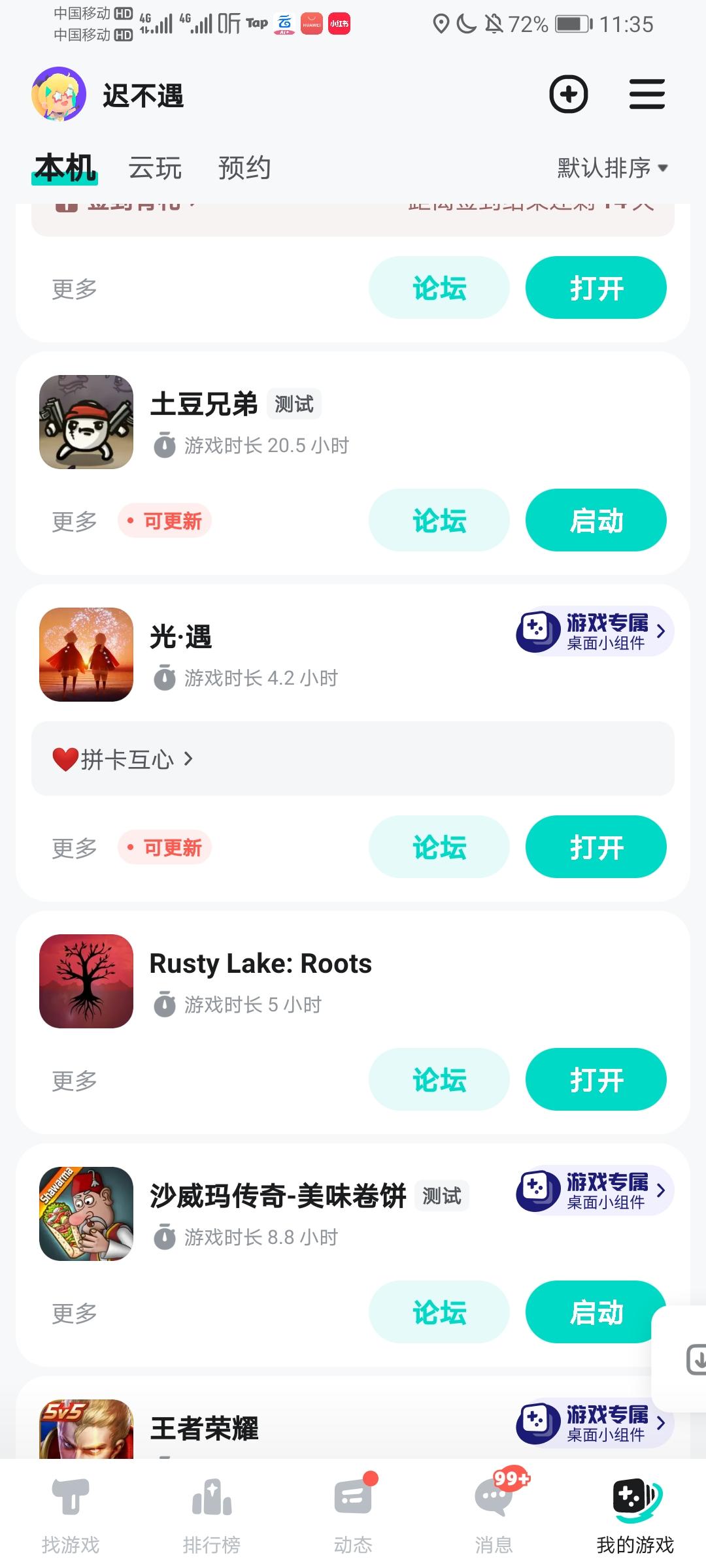
Task: Switch to the 云玩 tab
Action: click(x=155, y=168)
